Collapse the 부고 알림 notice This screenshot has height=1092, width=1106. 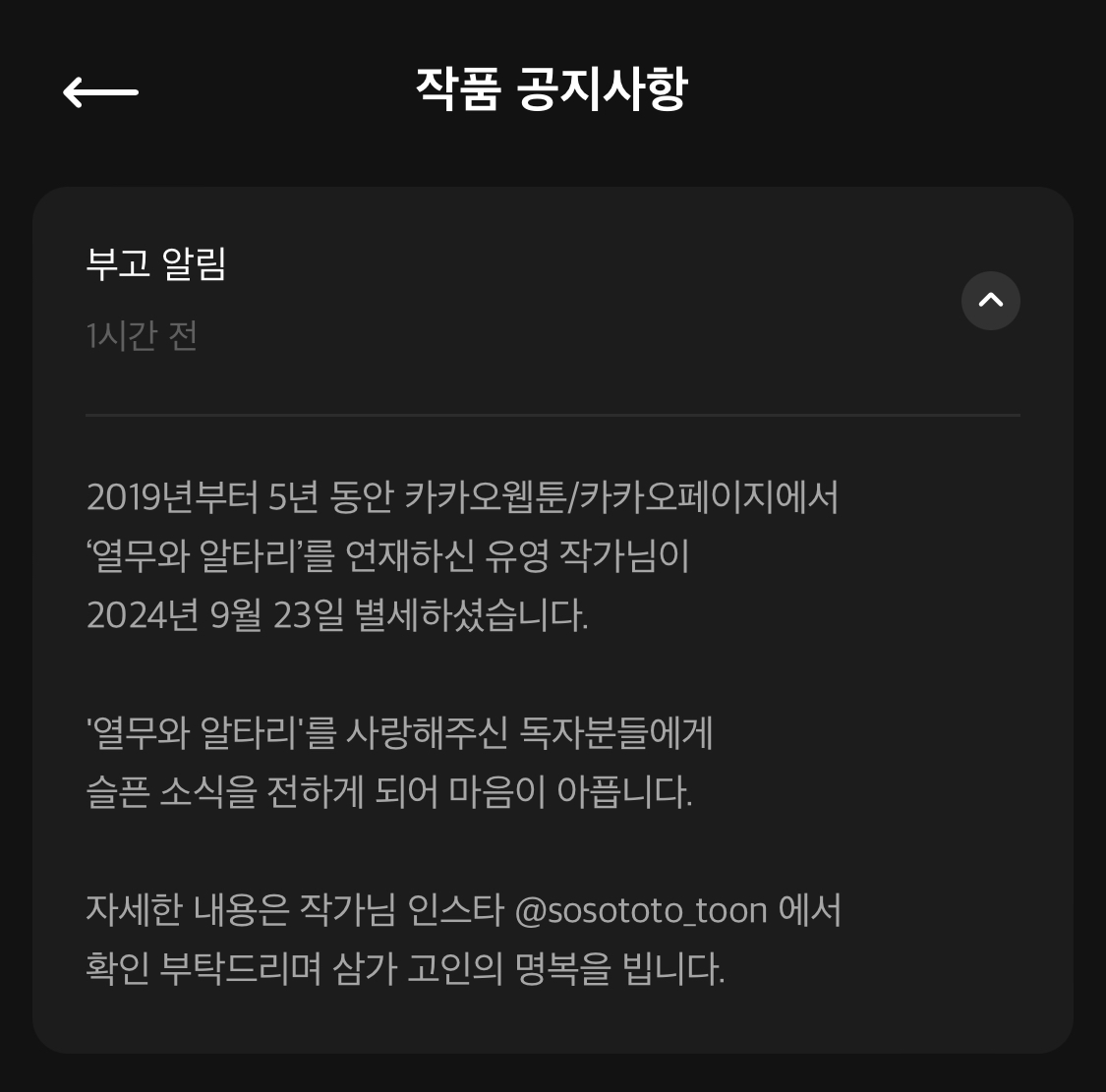990,300
